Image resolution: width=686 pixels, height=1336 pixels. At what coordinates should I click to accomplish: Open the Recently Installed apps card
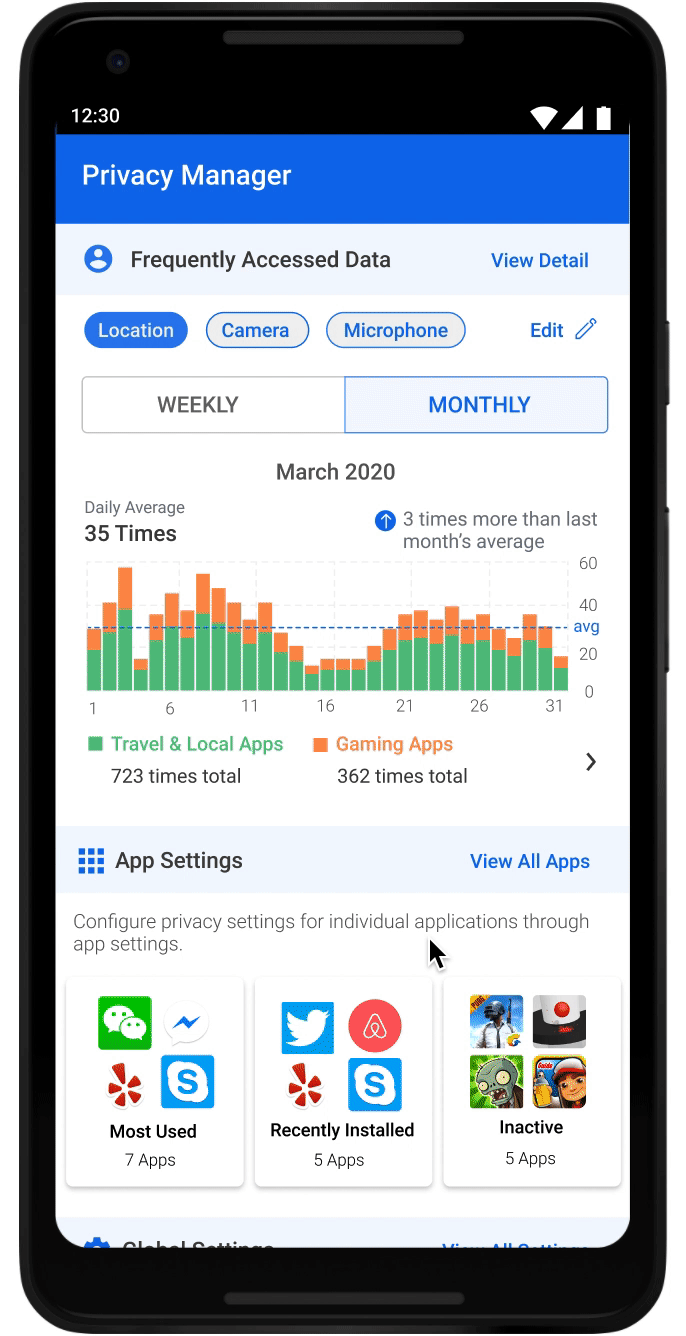pyautogui.click(x=343, y=1082)
